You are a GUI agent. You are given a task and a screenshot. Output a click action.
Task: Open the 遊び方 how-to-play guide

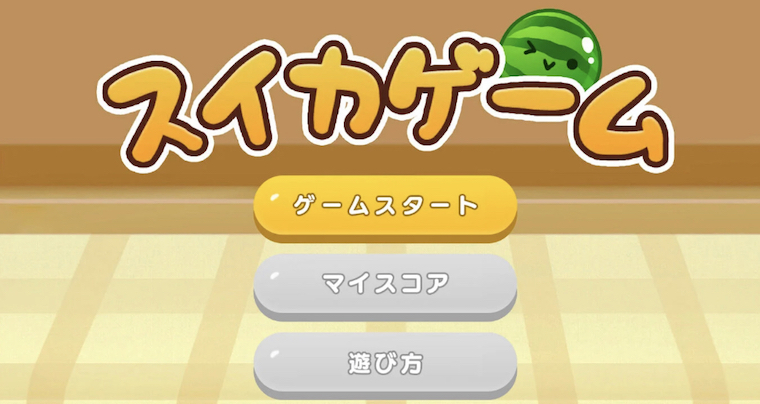coord(385,363)
